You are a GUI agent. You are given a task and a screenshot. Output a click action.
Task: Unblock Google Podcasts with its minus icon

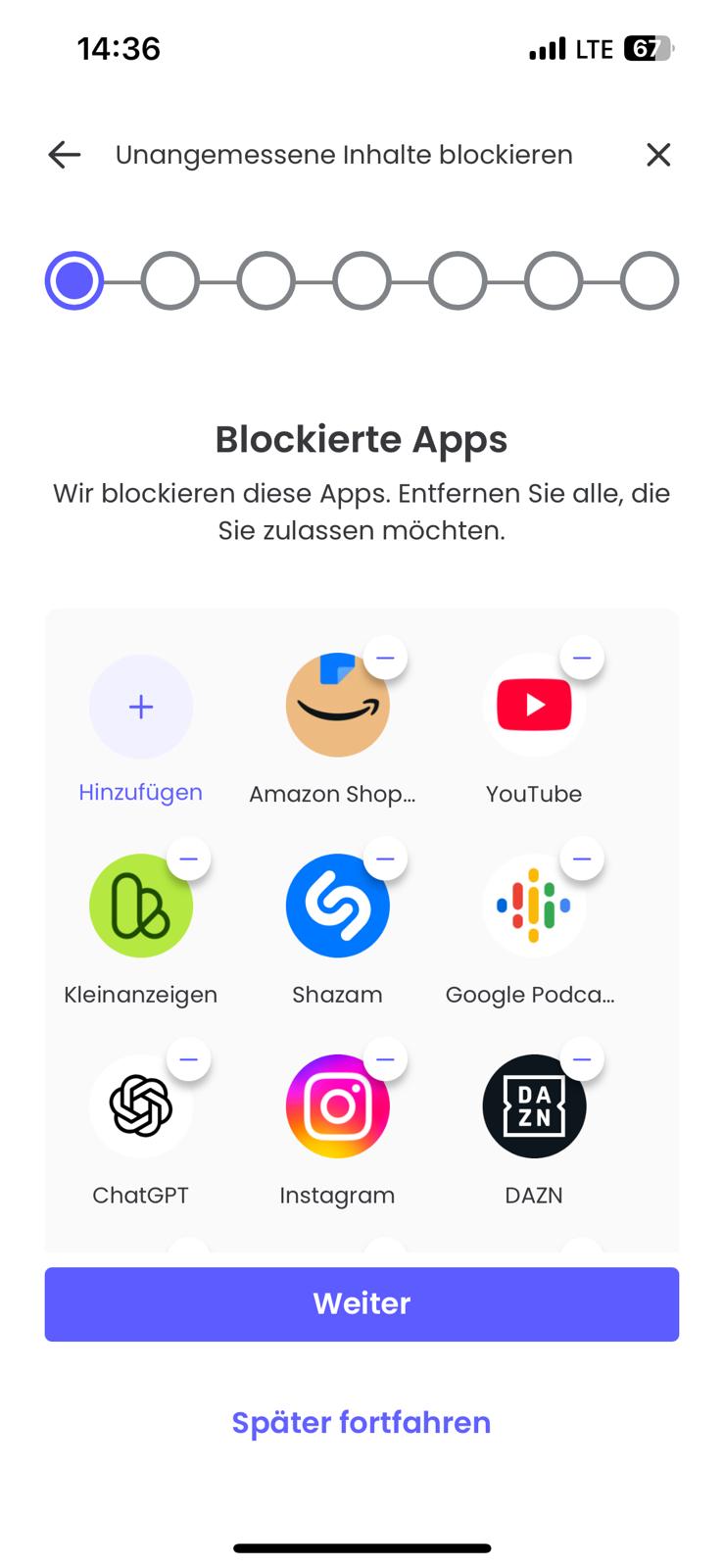coord(582,859)
